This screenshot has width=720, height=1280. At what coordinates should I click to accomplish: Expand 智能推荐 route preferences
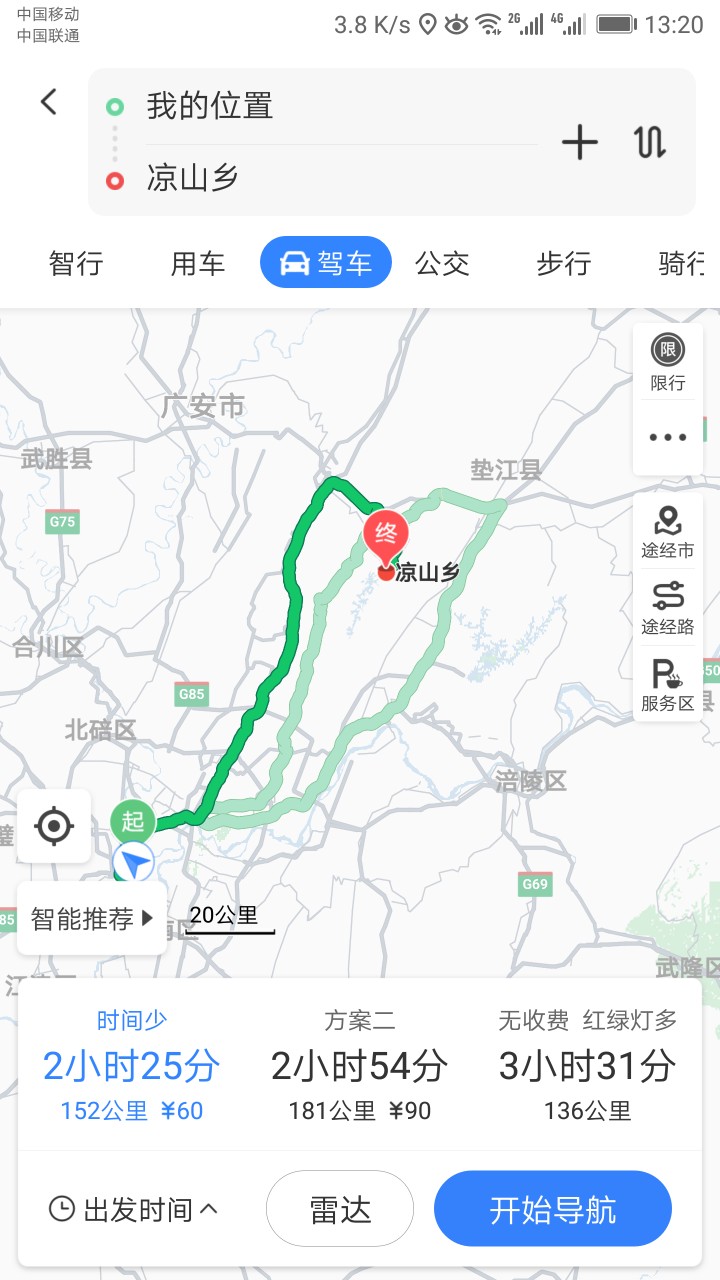[92, 918]
